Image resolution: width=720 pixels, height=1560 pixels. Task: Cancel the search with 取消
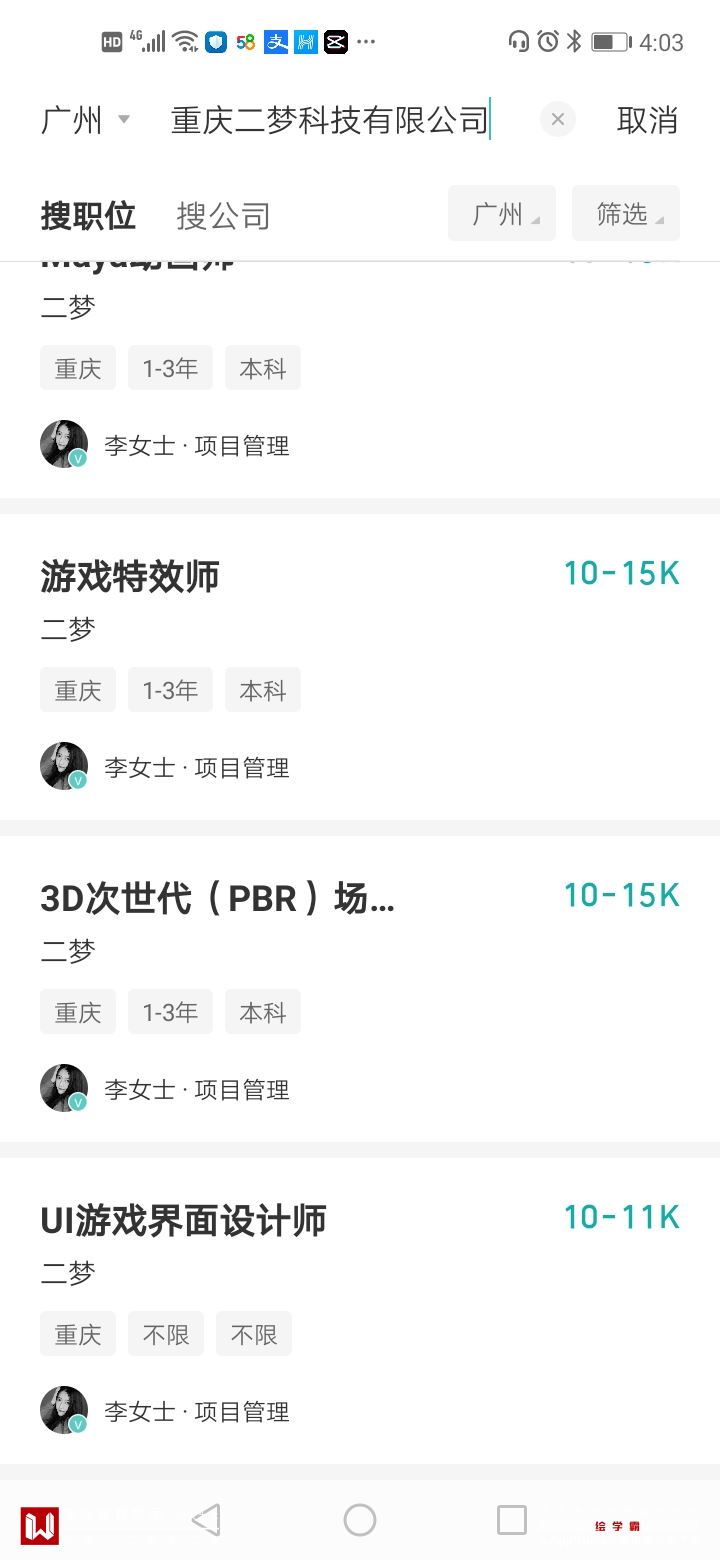click(647, 121)
